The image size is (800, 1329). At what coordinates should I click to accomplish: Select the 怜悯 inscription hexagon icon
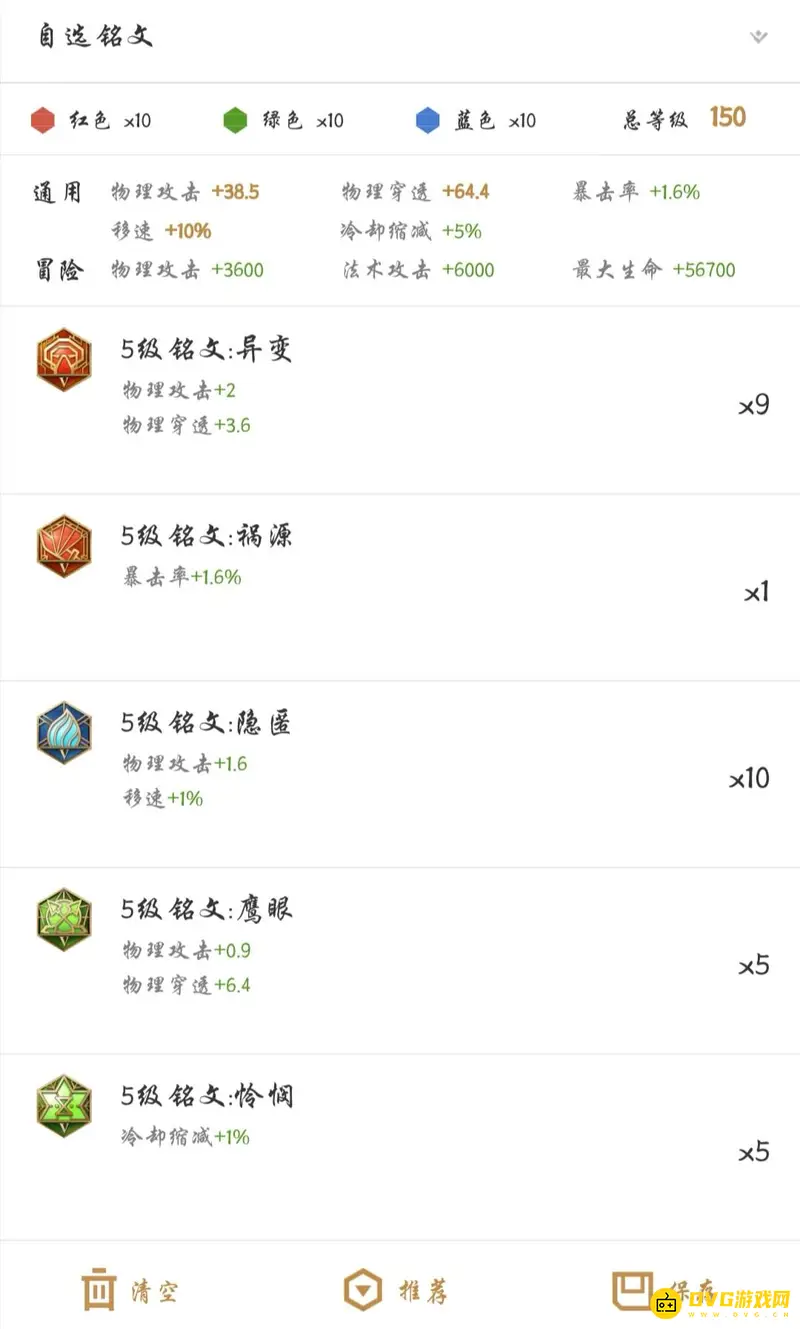point(63,1107)
